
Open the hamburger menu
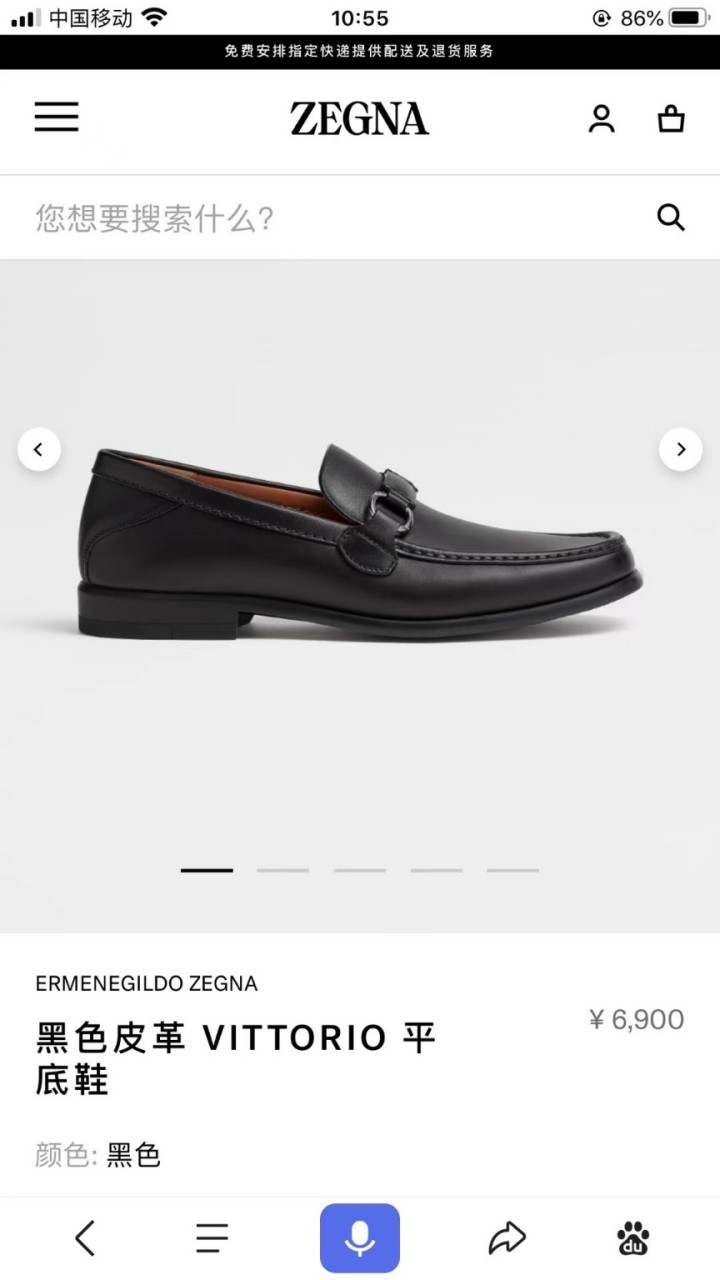[56, 117]
